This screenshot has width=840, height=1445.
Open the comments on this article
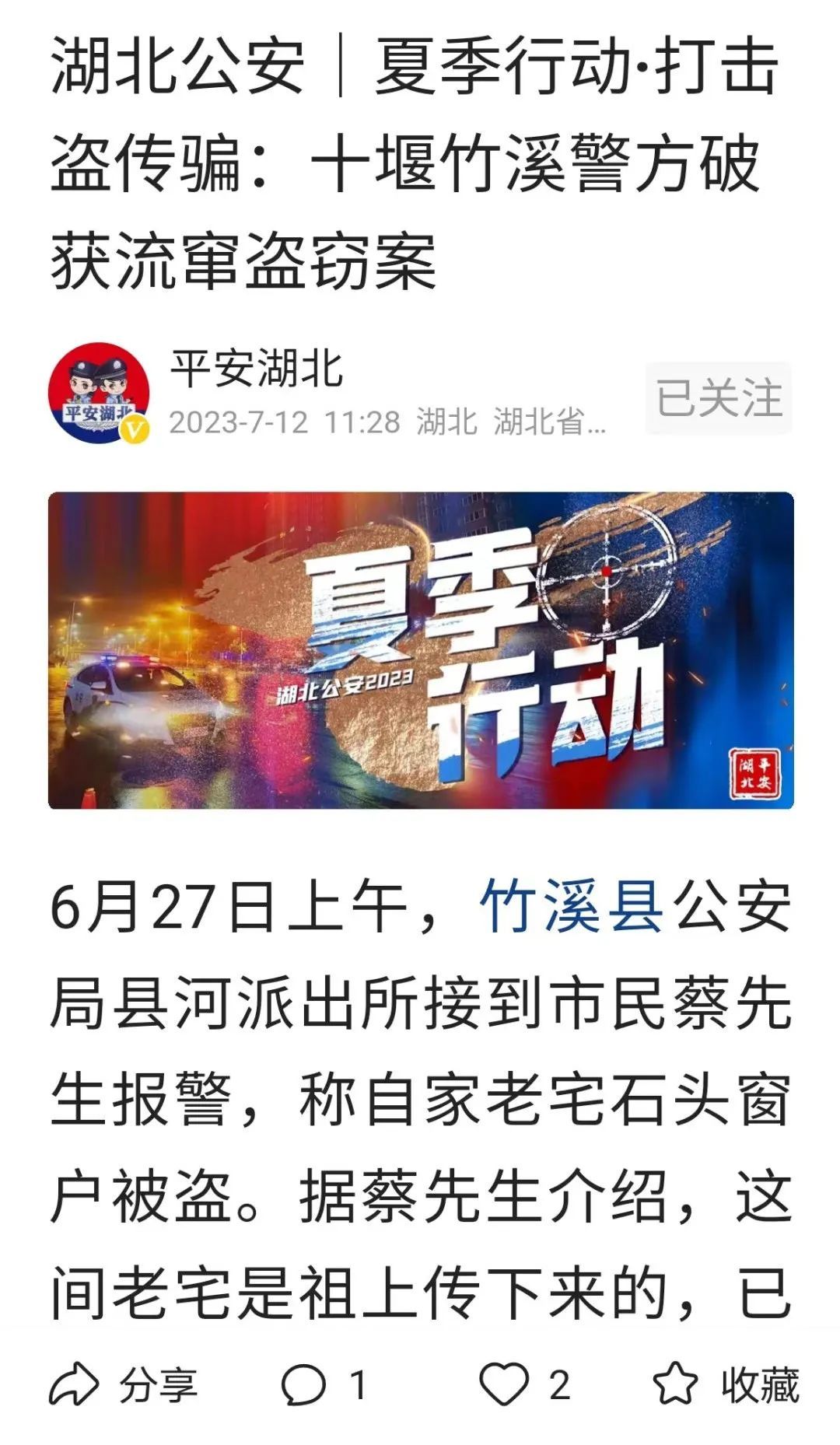coord(321,1385)
